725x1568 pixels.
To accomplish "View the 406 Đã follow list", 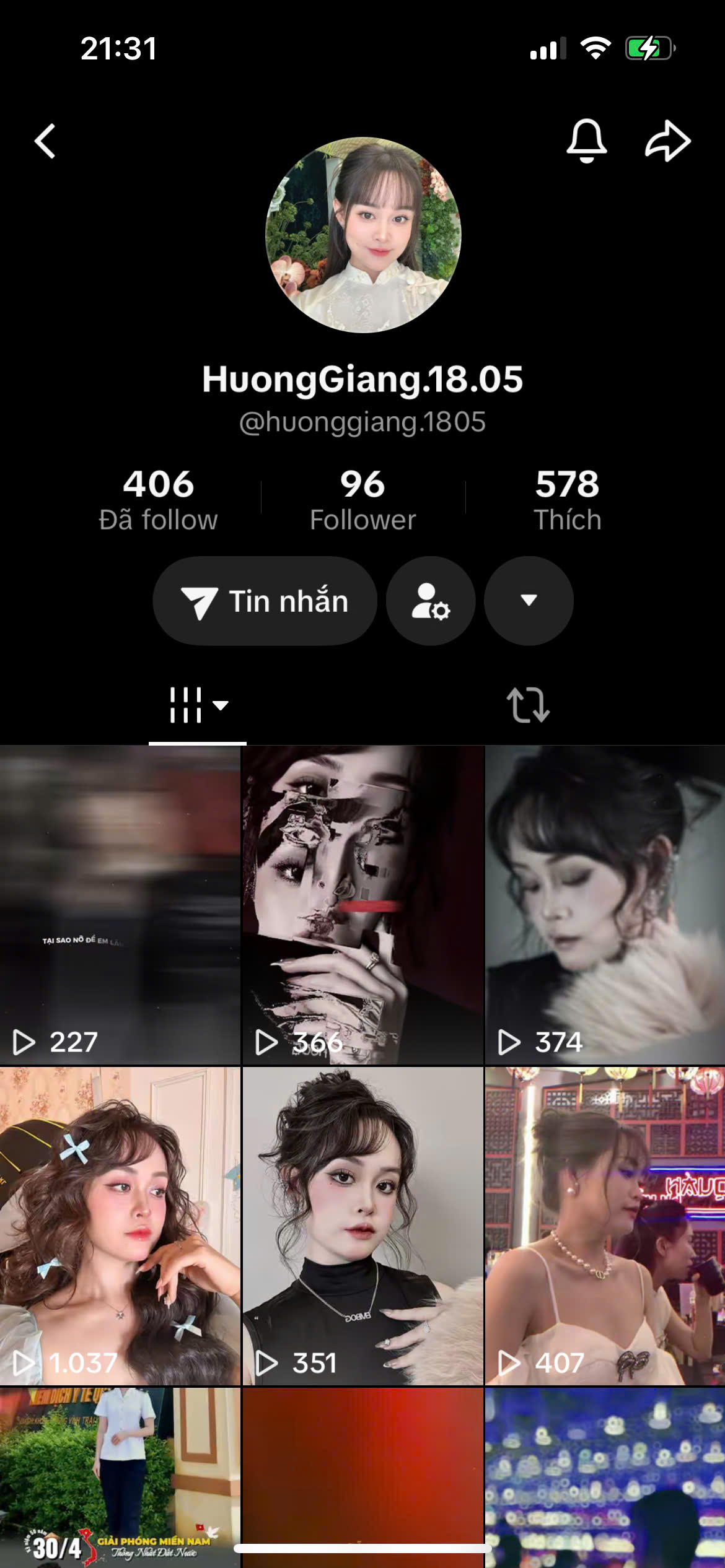I will [x=159, y=499].
